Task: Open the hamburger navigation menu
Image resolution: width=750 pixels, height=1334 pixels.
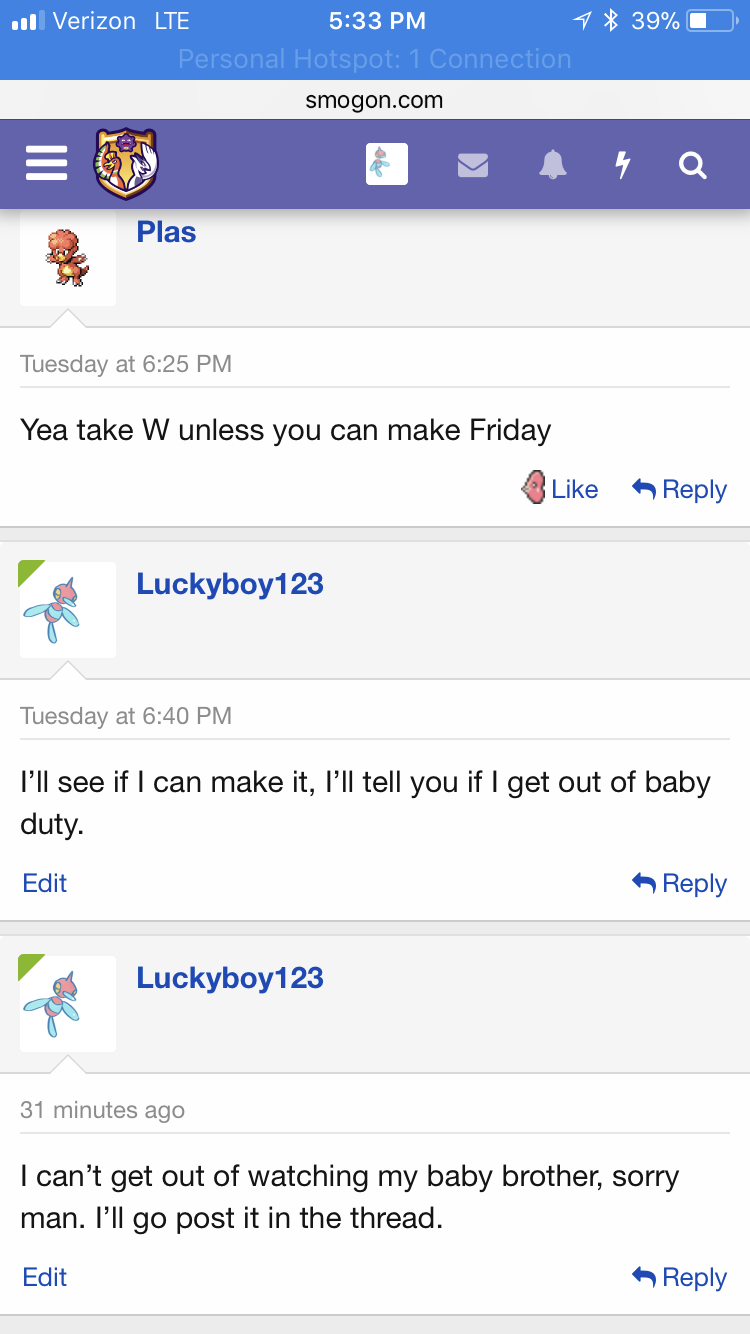Action: [x=46, y=164]
